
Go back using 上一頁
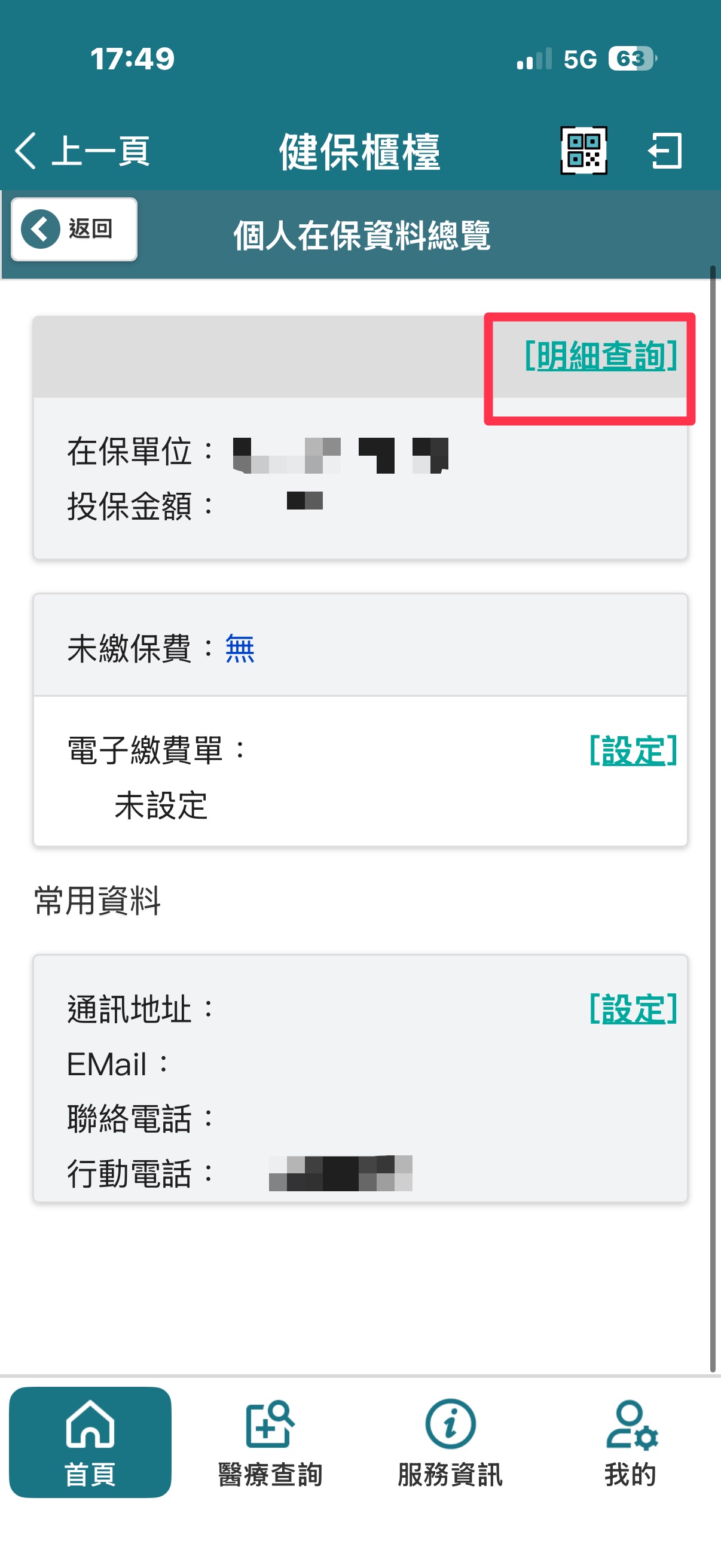coord(82,150)
